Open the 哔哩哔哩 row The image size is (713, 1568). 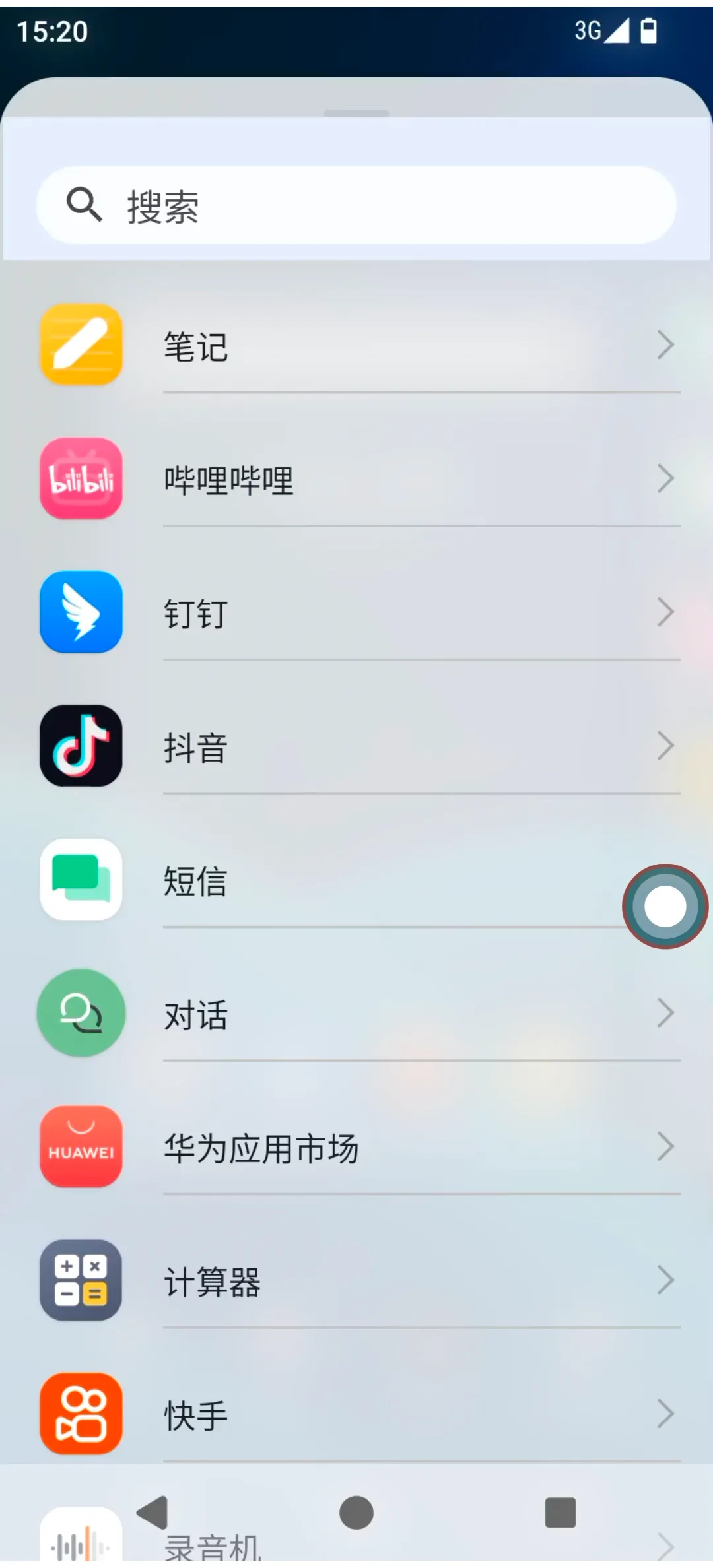tap(356, 479)
